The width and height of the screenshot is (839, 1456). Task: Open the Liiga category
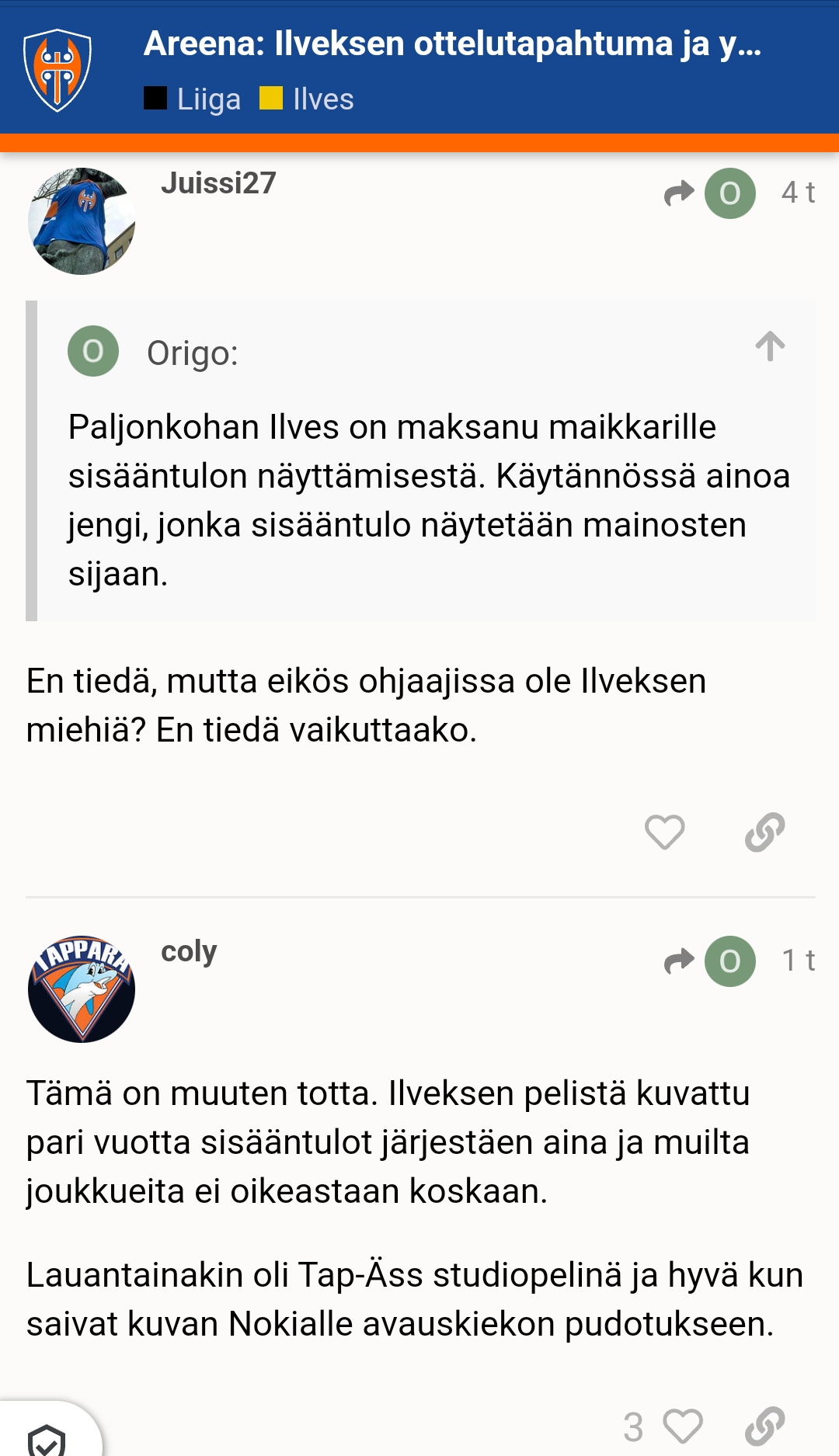(193, 99)
